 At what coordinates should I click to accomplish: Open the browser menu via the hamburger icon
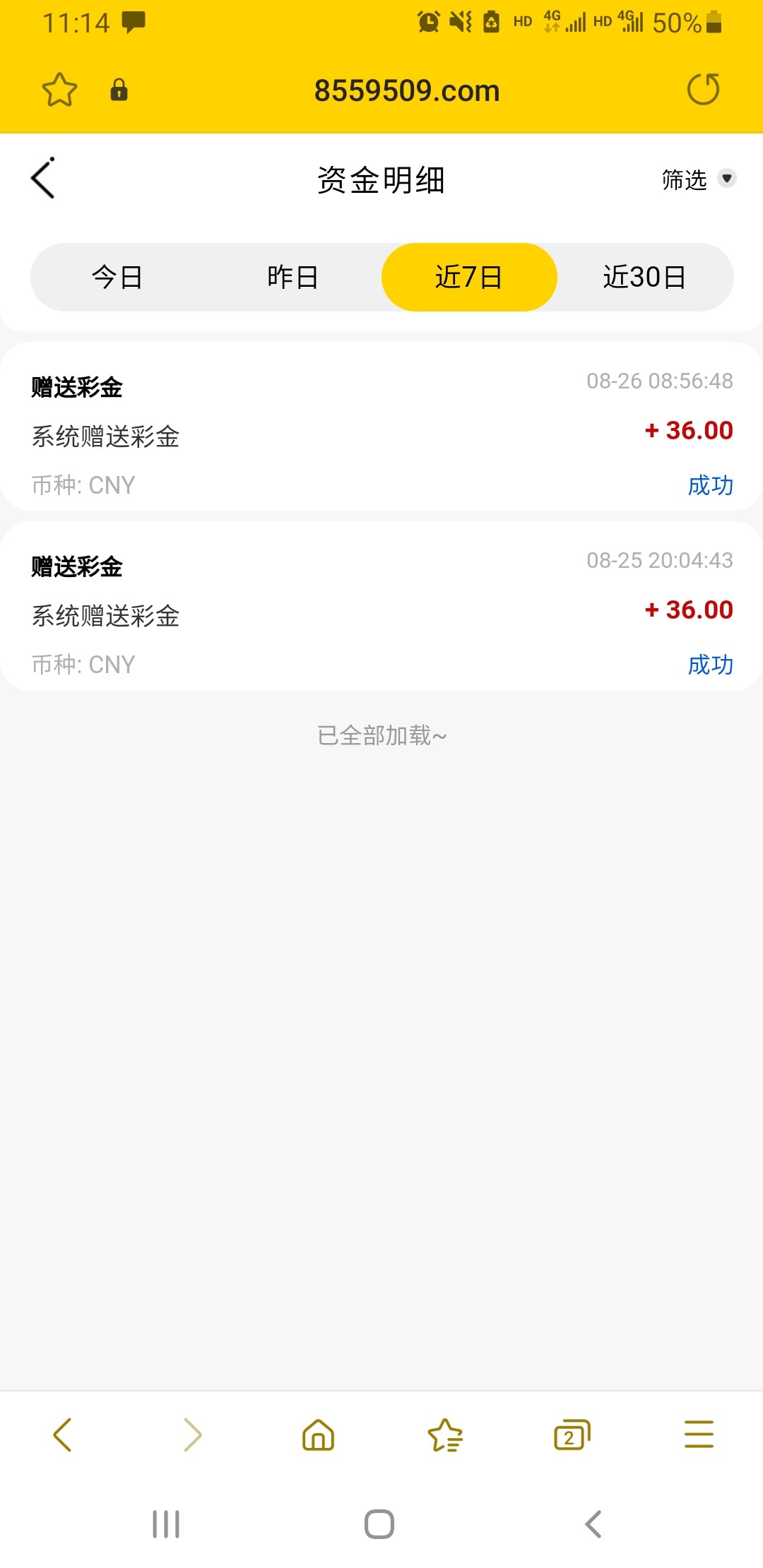coord(699,1436)
